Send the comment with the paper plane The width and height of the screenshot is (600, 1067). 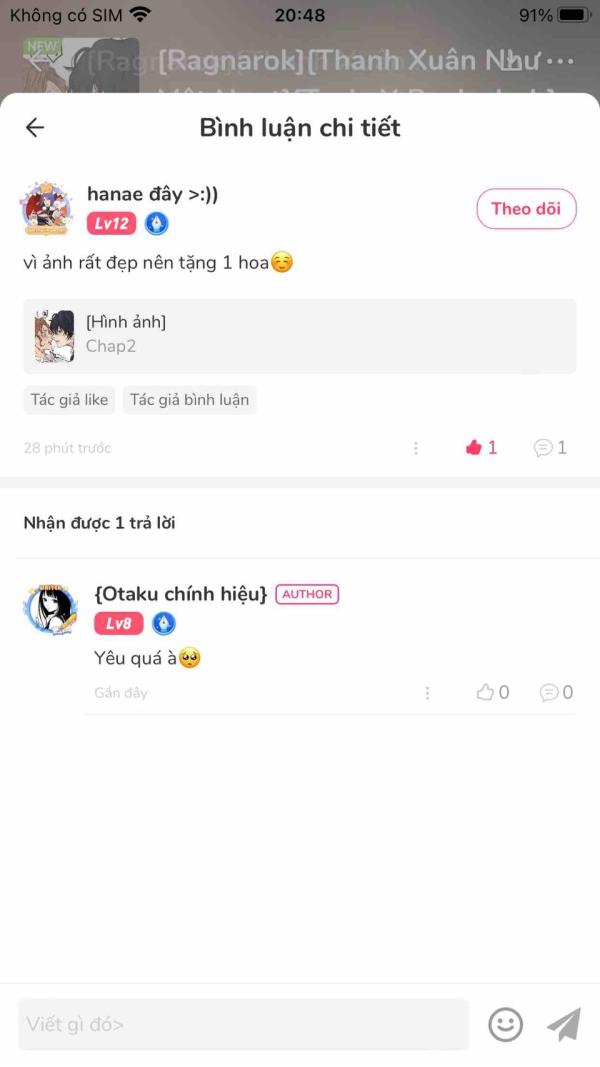(x=564, y=1024)
